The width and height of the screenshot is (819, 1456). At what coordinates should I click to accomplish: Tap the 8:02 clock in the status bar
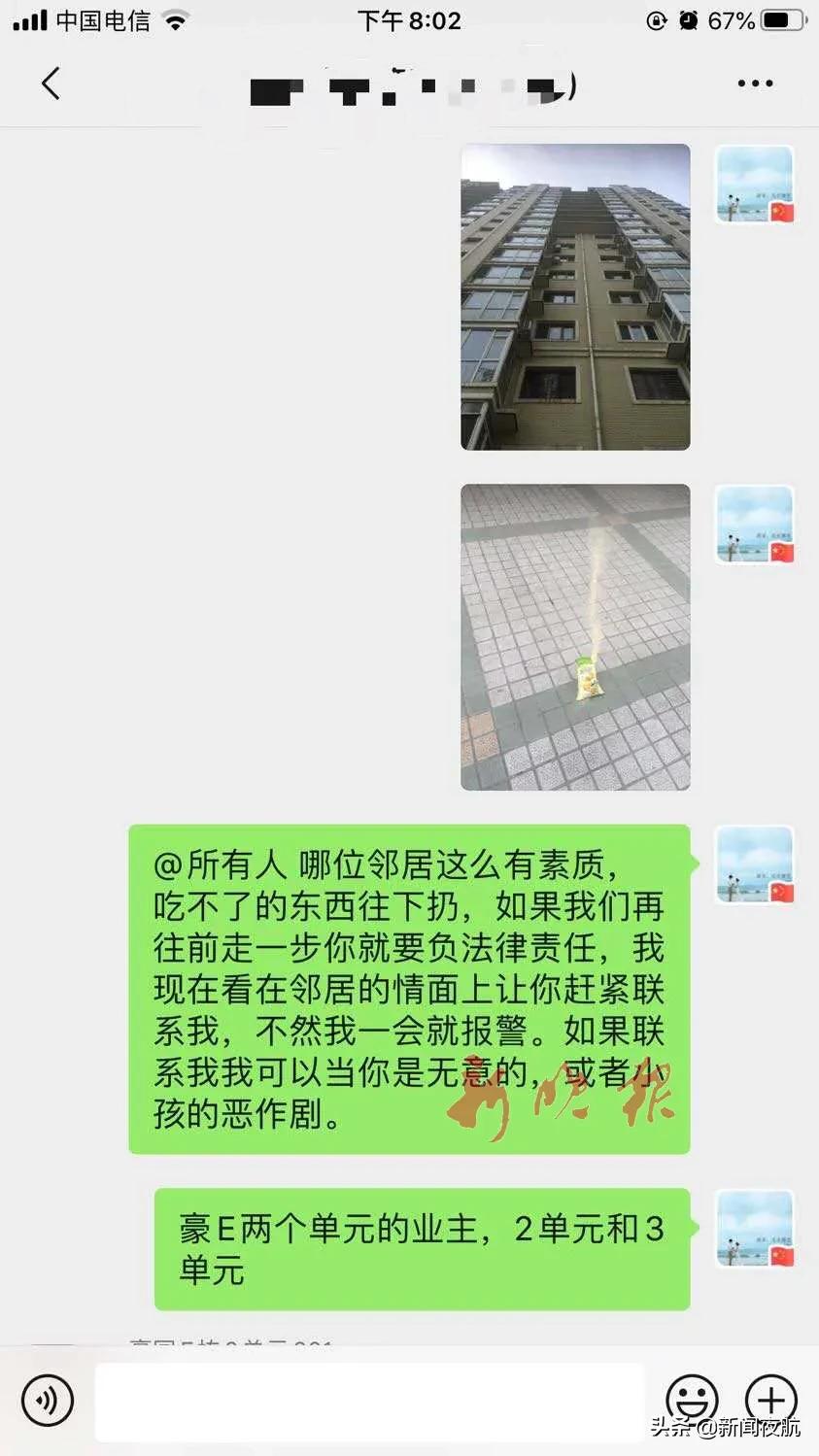point(409,19)
